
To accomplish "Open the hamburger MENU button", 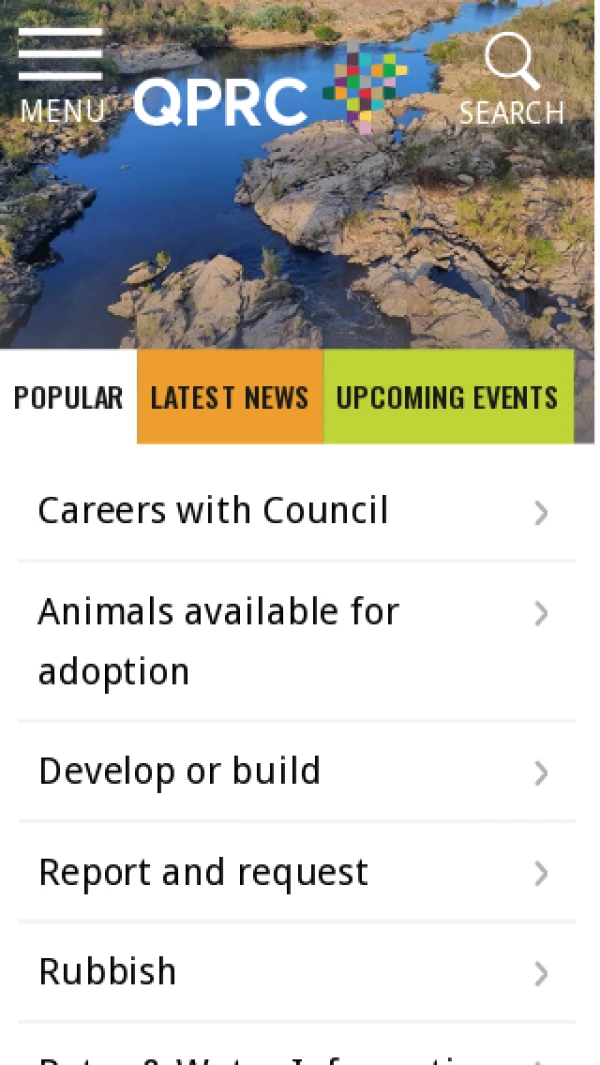I will click(x=61, y=76).
